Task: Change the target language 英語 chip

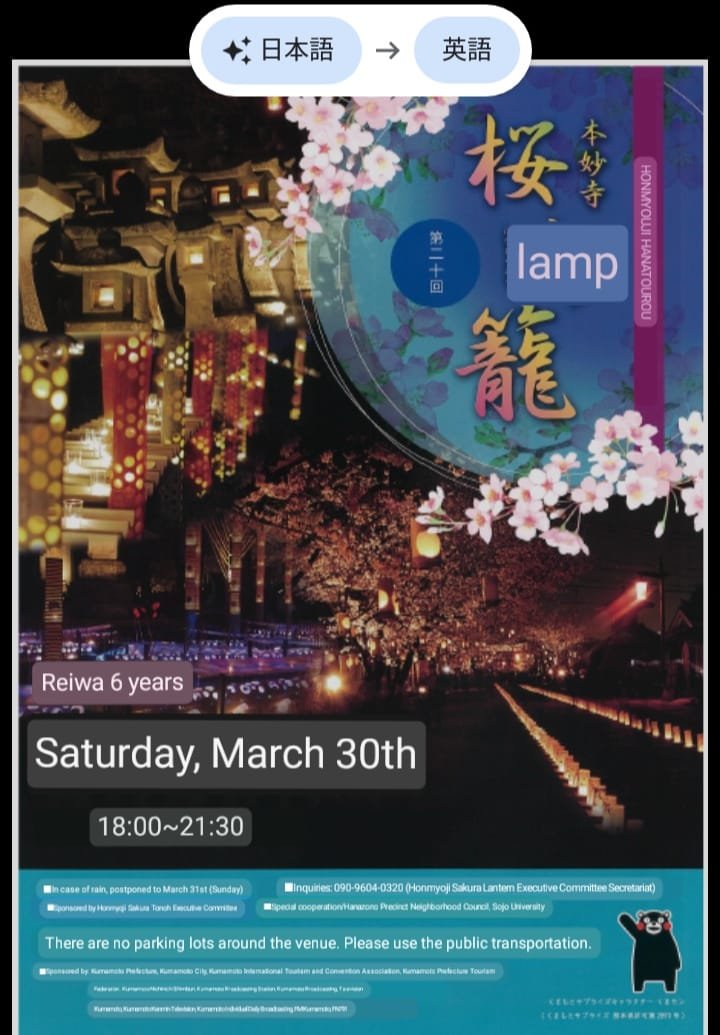Action: (x=467, y=50)
